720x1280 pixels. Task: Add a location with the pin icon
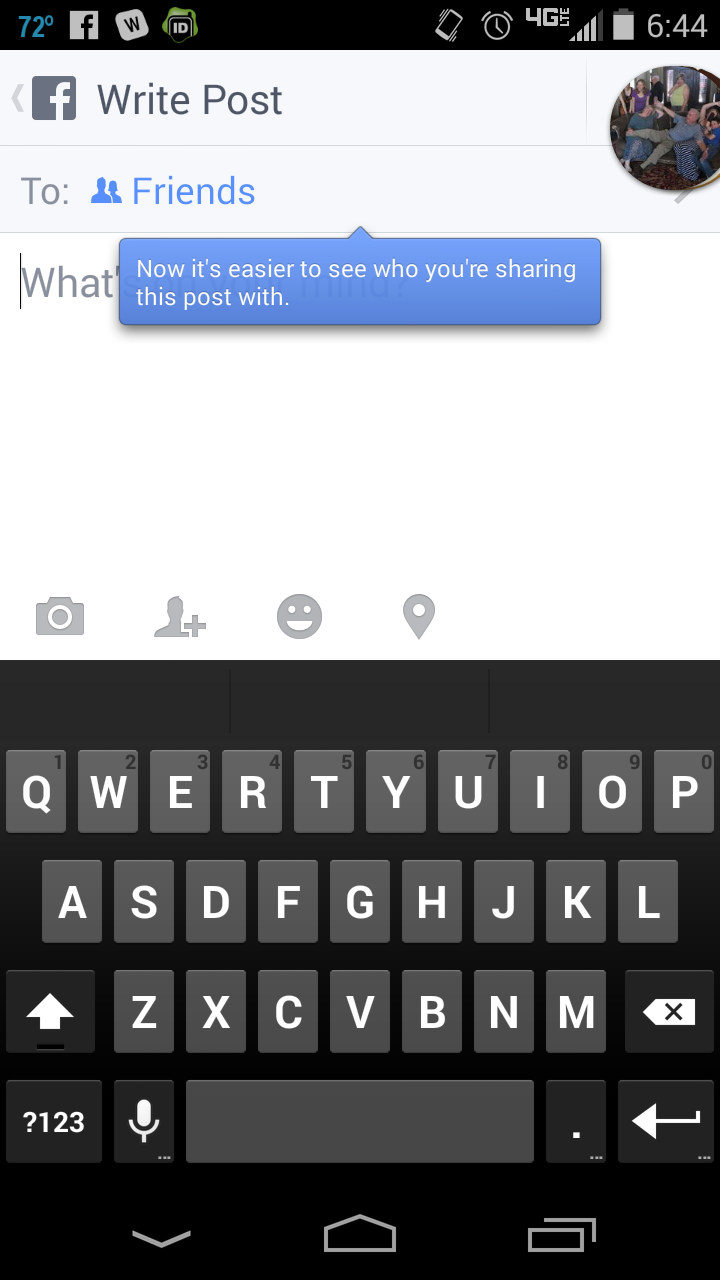click(419, 616)
